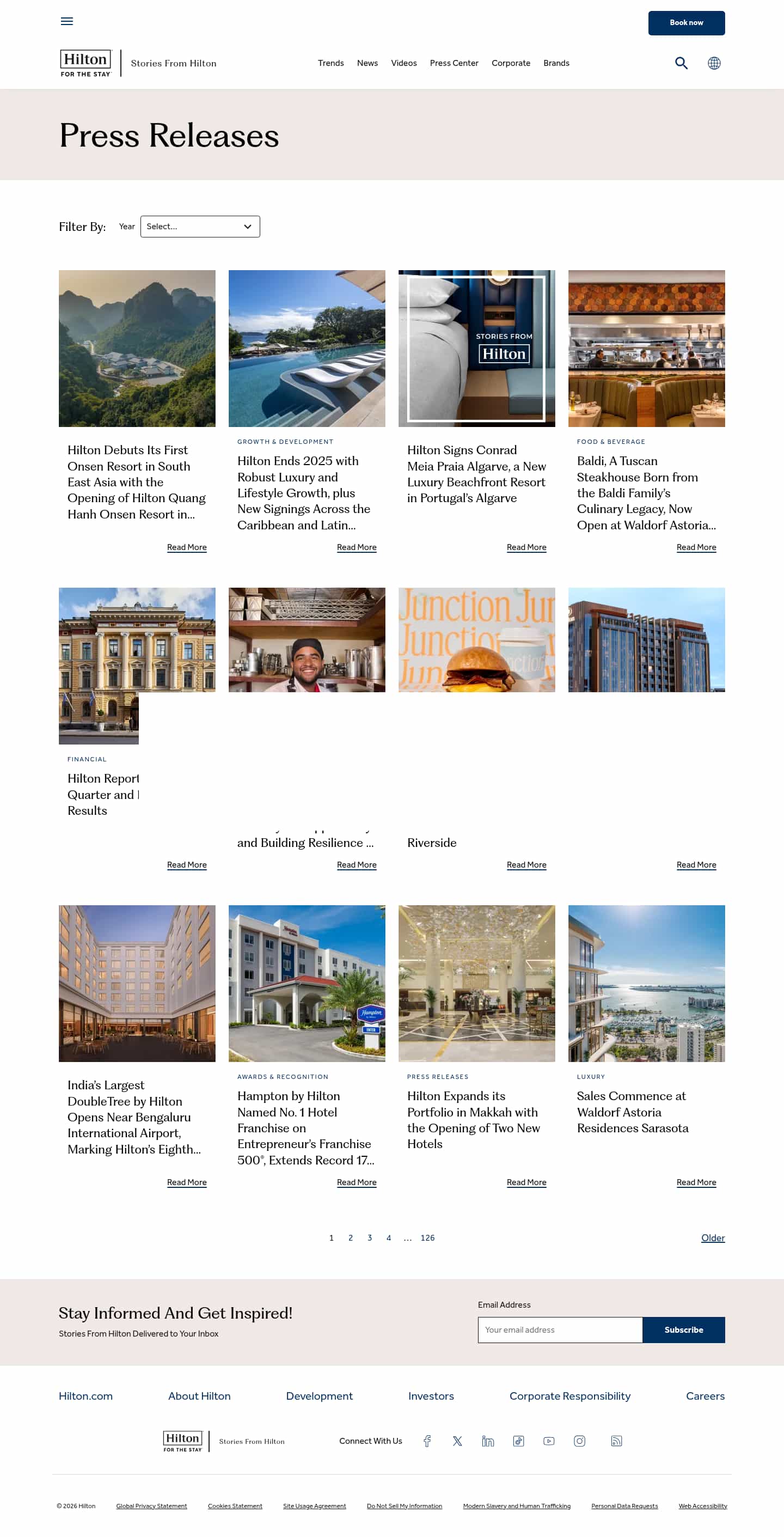Open the Hilton Quang Hanh Onsen Resort thumbnail
The width and height of the screenshot is (784, 1537).
(137, 349)
